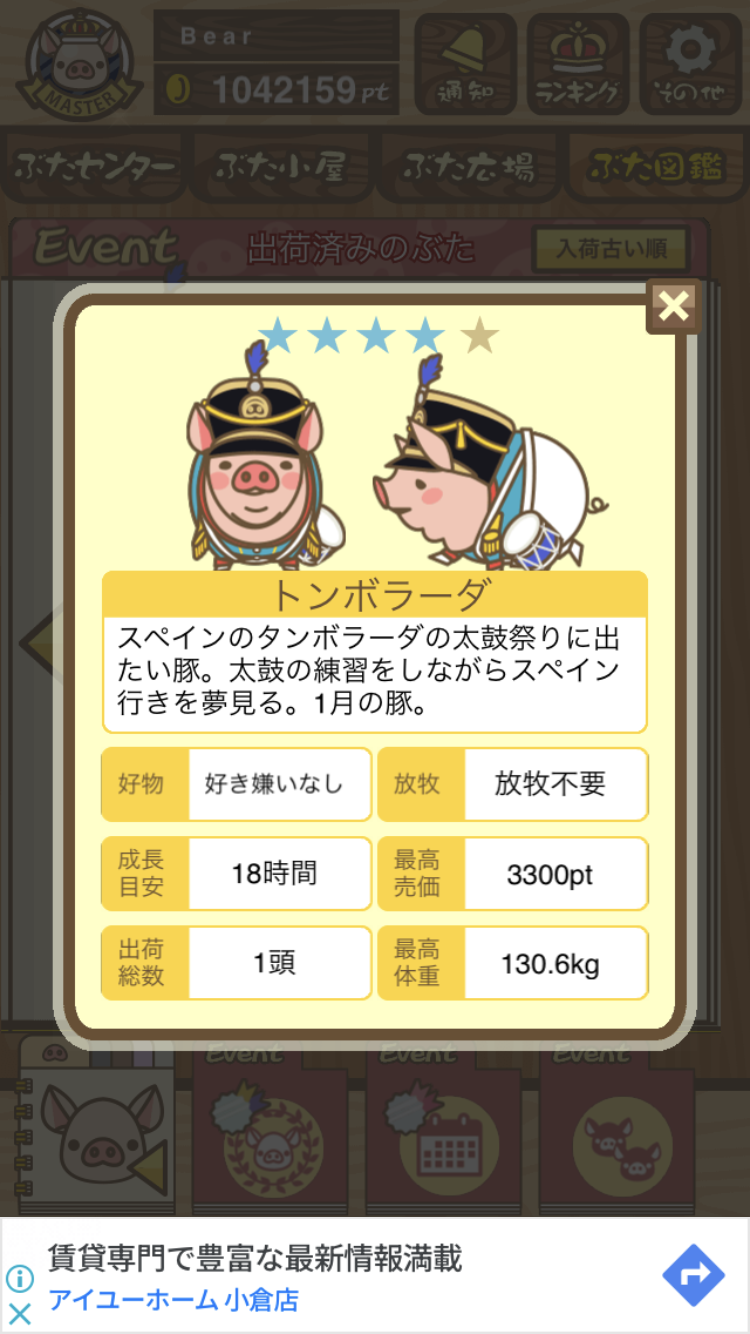The width and height of the screenshot is (750, 1334).
Task: Change sort order with 入荷古い順 button
Action: tap(610, 248)
